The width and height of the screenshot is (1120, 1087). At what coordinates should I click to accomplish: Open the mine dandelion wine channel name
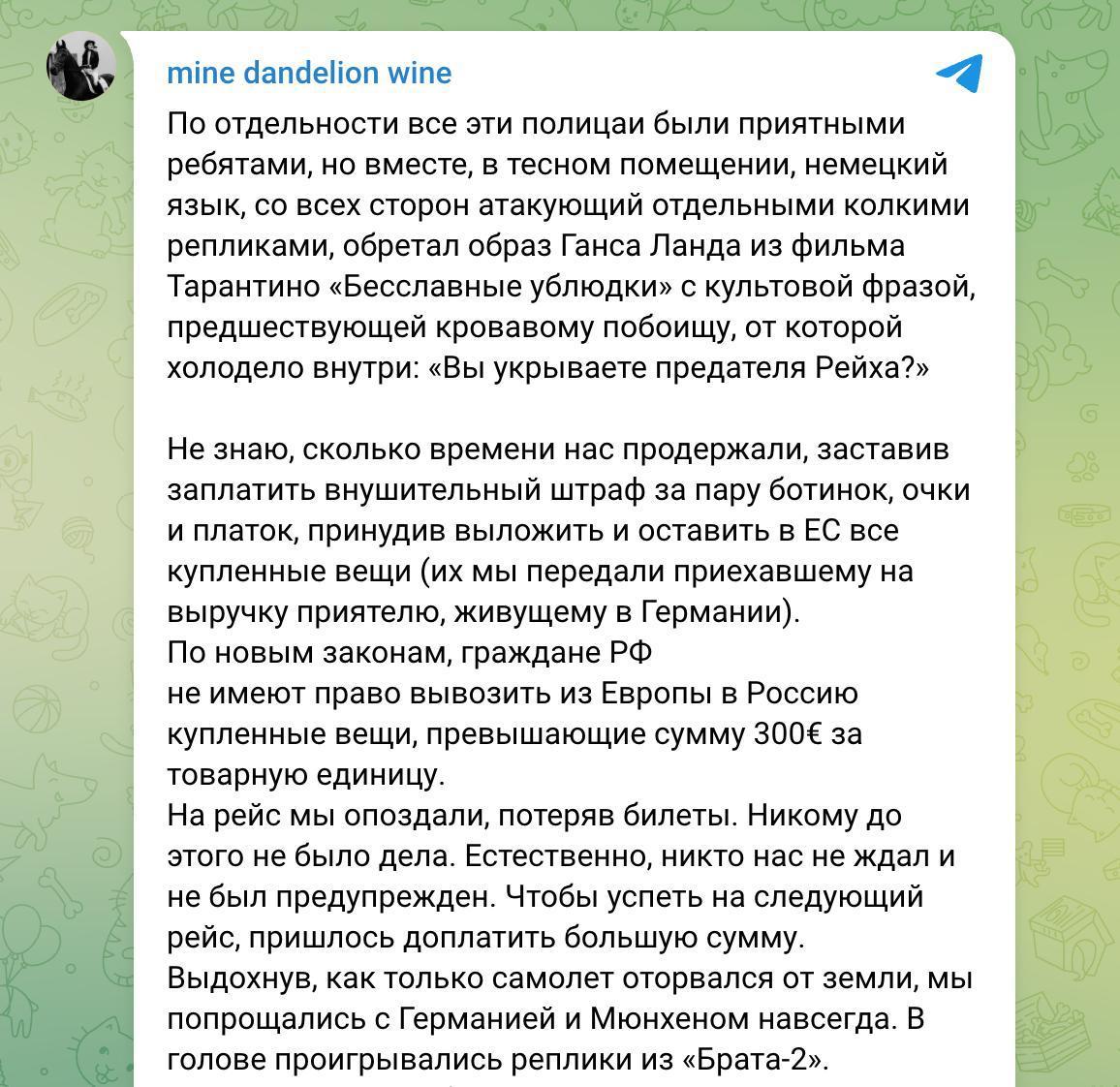[x=309, y=73]
